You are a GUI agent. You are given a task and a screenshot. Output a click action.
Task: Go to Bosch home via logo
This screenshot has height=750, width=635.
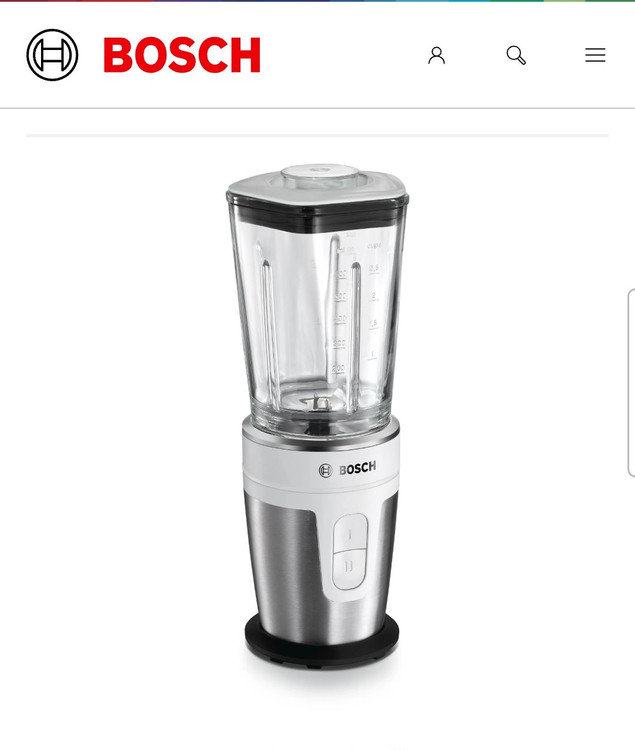(x=144, y=55)
